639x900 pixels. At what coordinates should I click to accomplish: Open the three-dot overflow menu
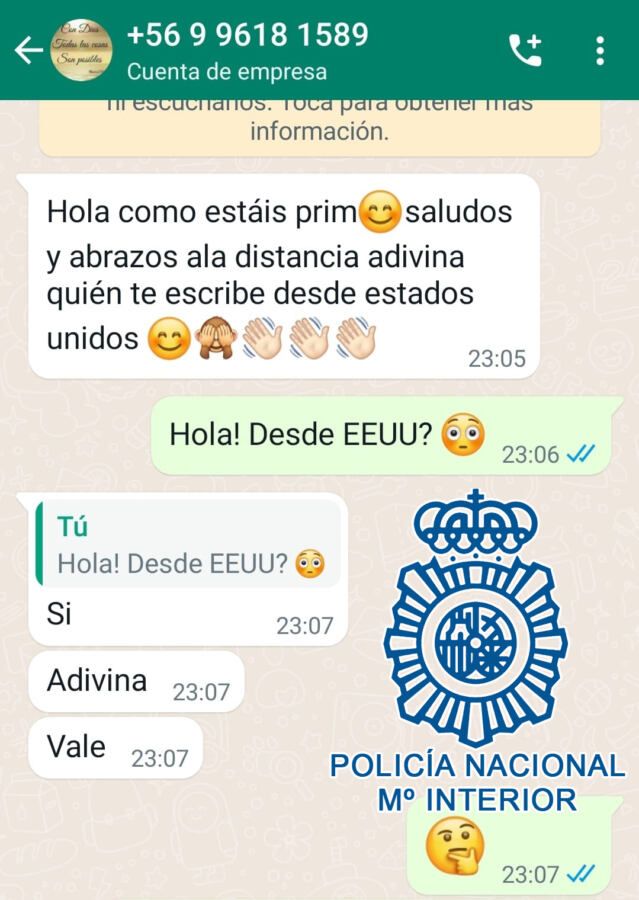click(599, 50)
